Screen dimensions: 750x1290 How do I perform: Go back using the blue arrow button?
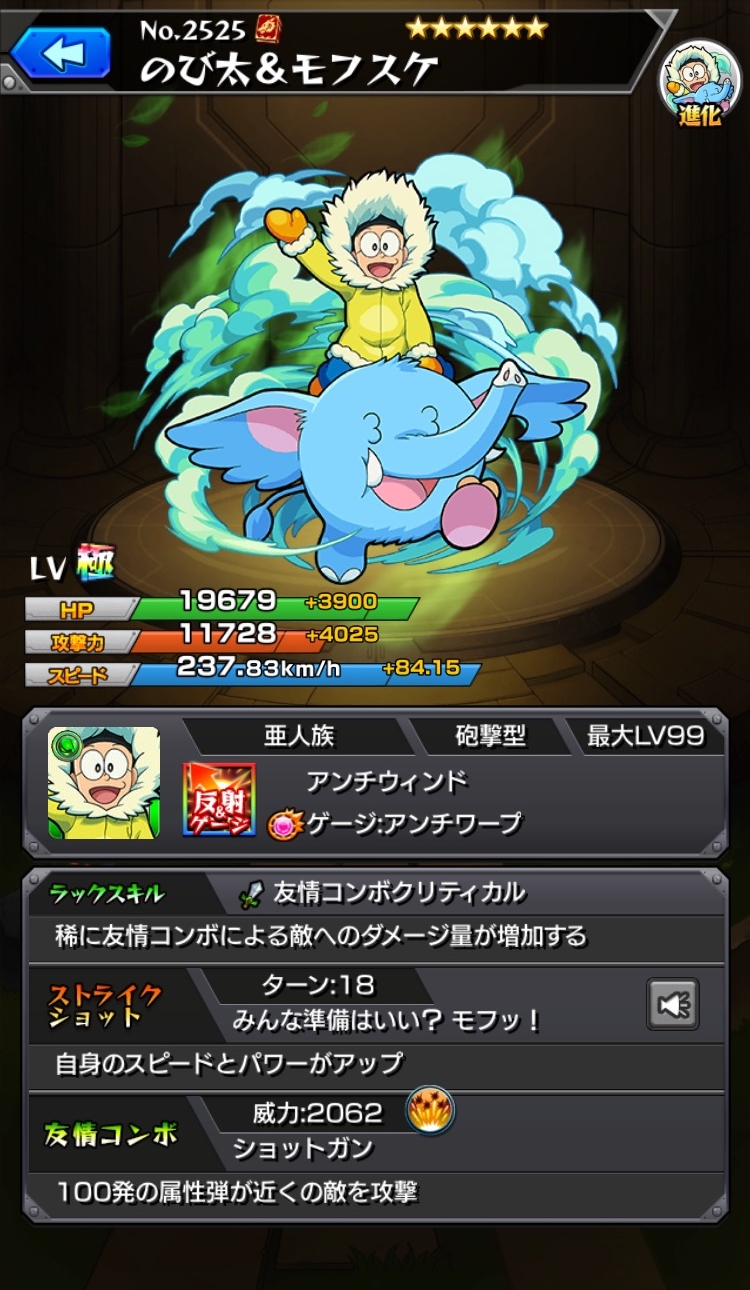click(x=62, y=53)
